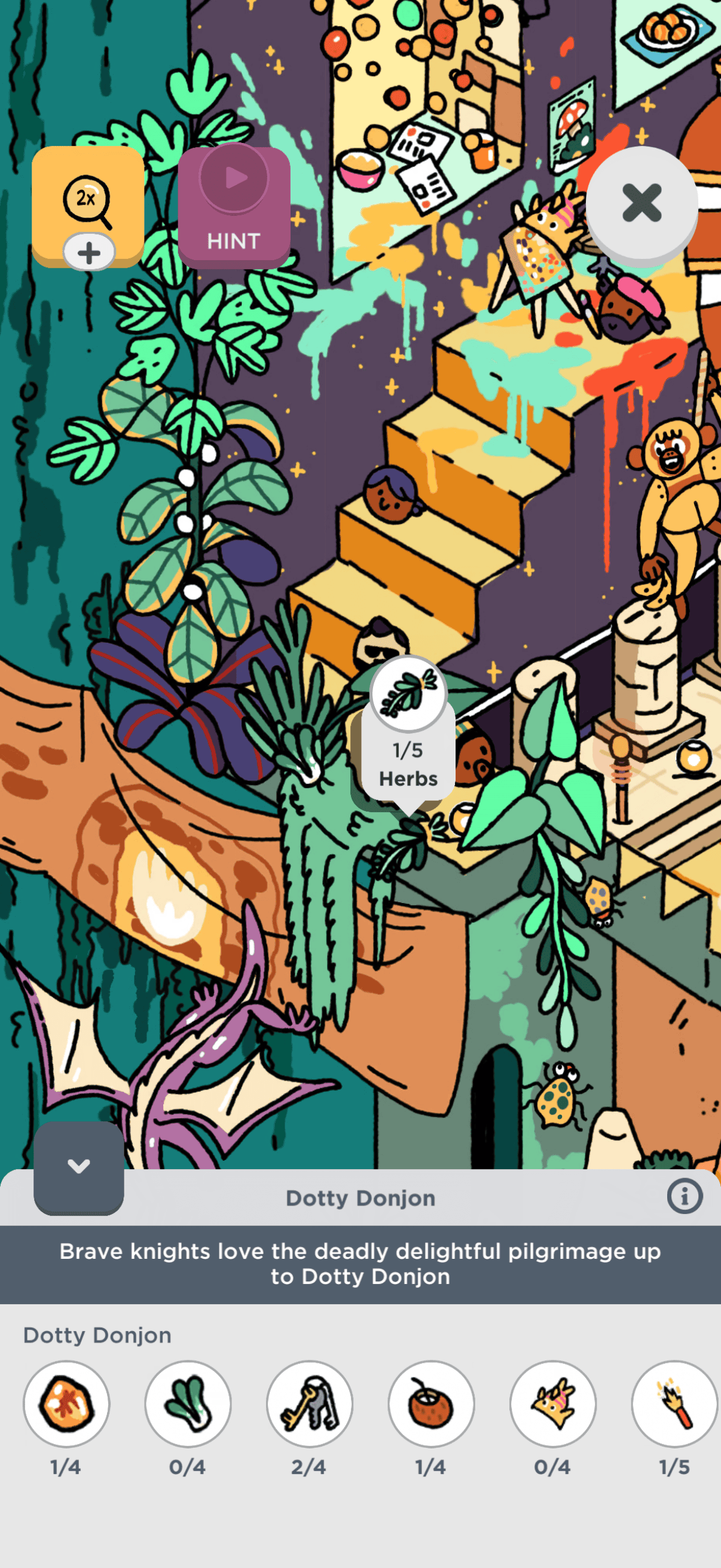Collapse the item panel with chevron
Viewport: 721px width, 1568px height.
click(x=78, y=1166)
